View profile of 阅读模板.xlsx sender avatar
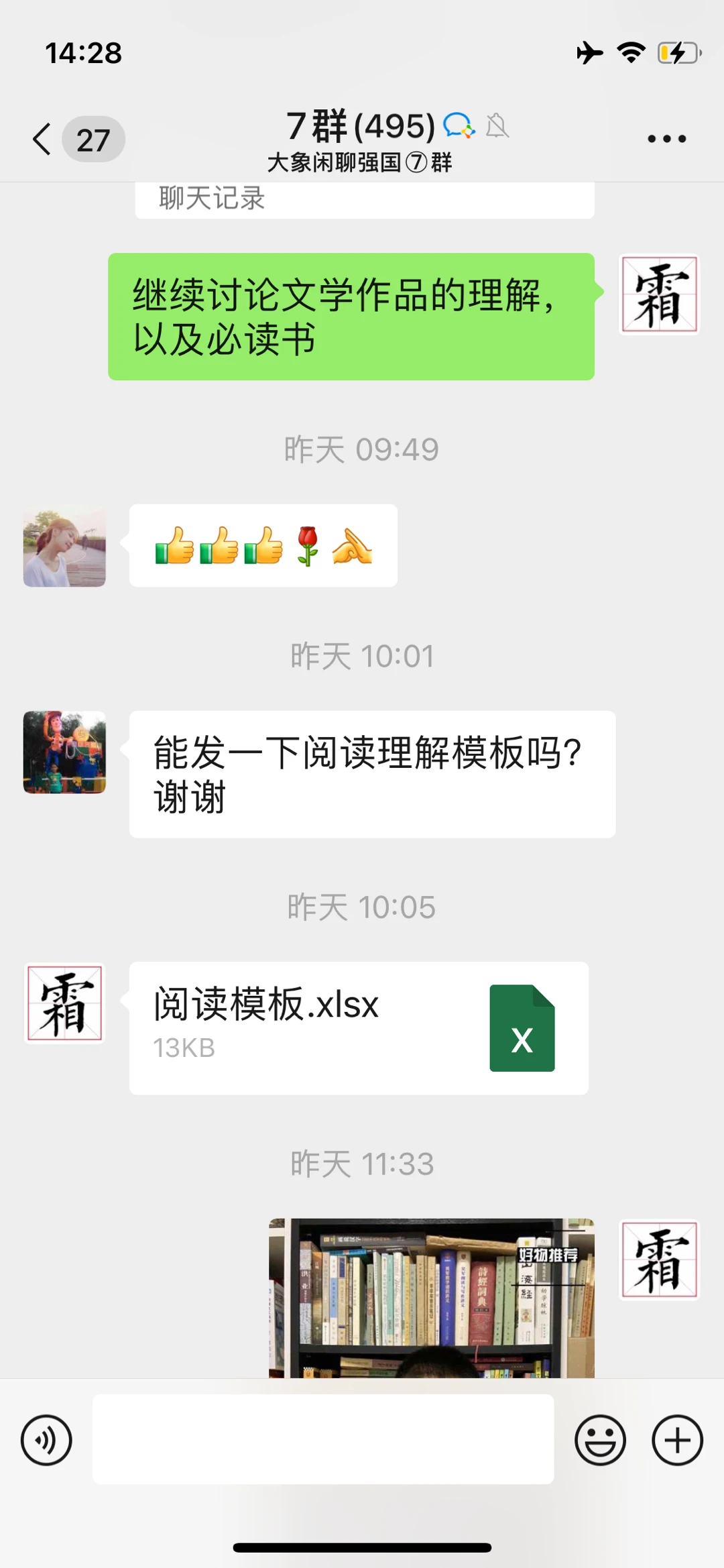724x1568 pixels. click(x=64, y=1003)
